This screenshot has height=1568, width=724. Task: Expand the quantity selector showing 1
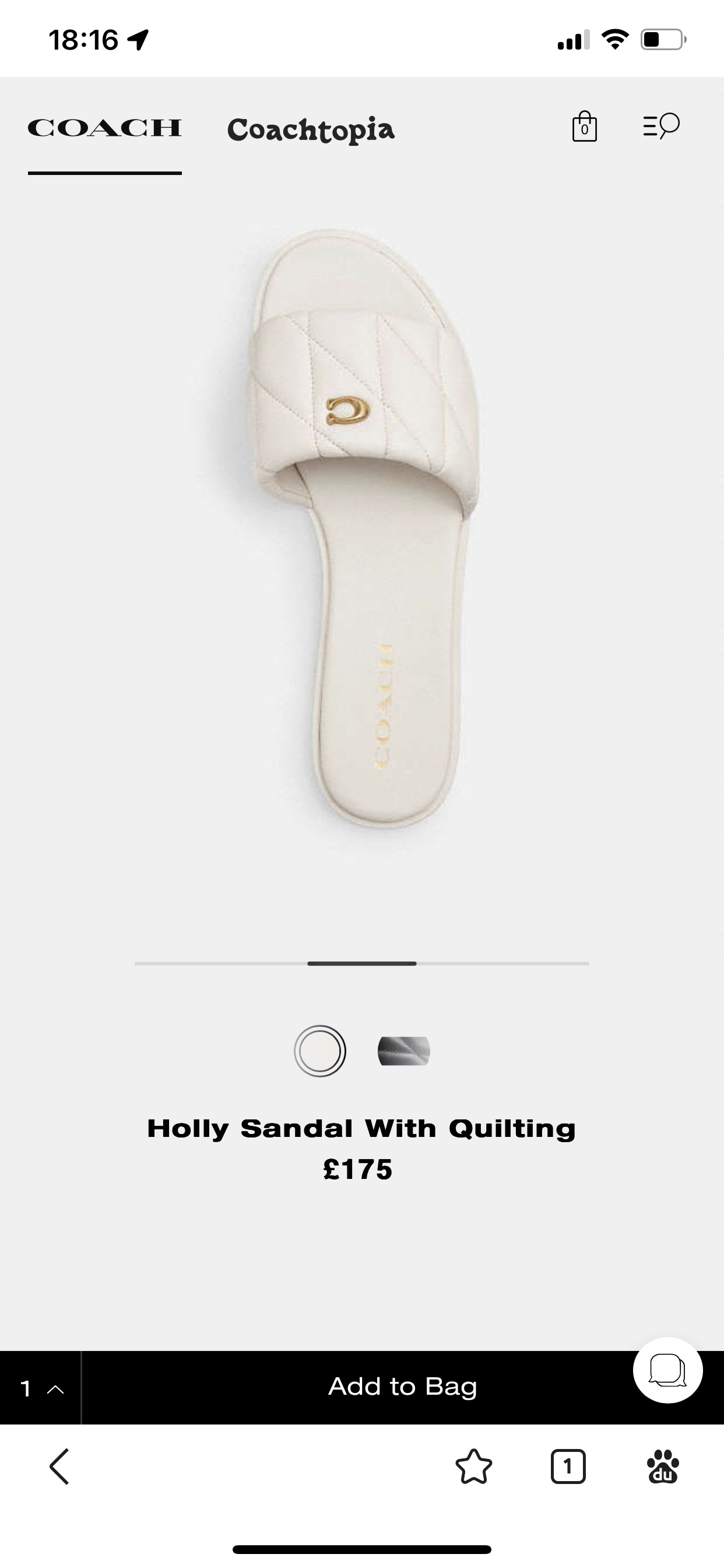pos(41,1388)
